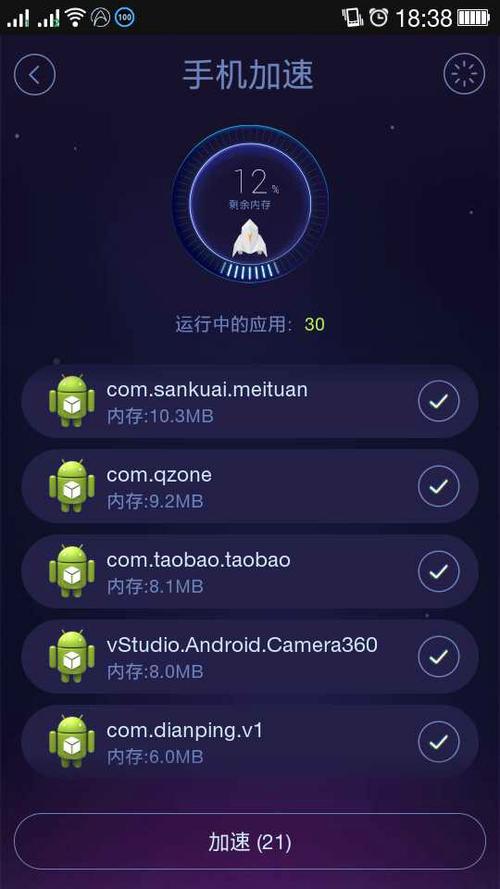Screen dimensions: 500x889
Task: Tap the 加速 (21) button
Action: tap(250, 842)
